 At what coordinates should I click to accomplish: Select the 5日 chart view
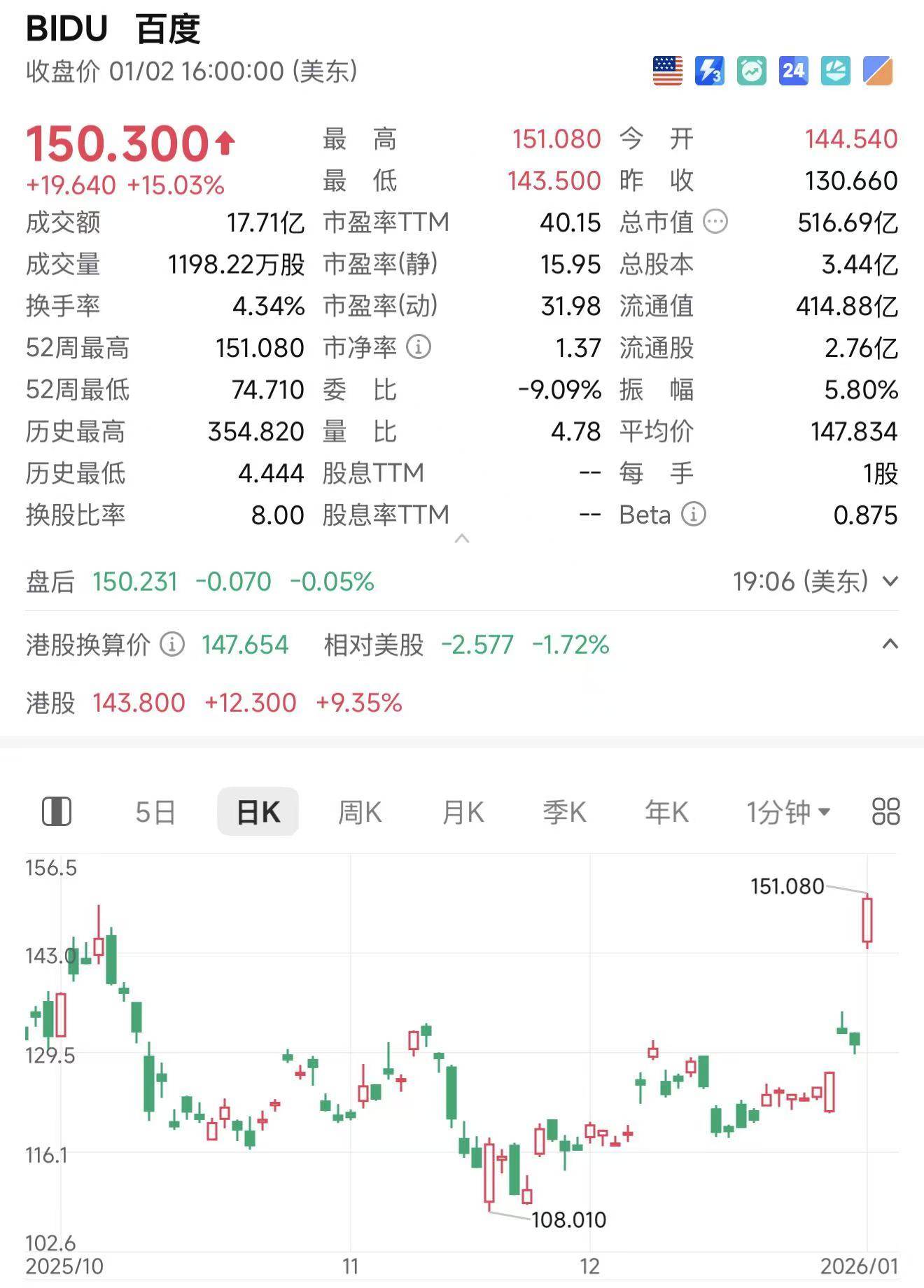[x=155, y=811]
